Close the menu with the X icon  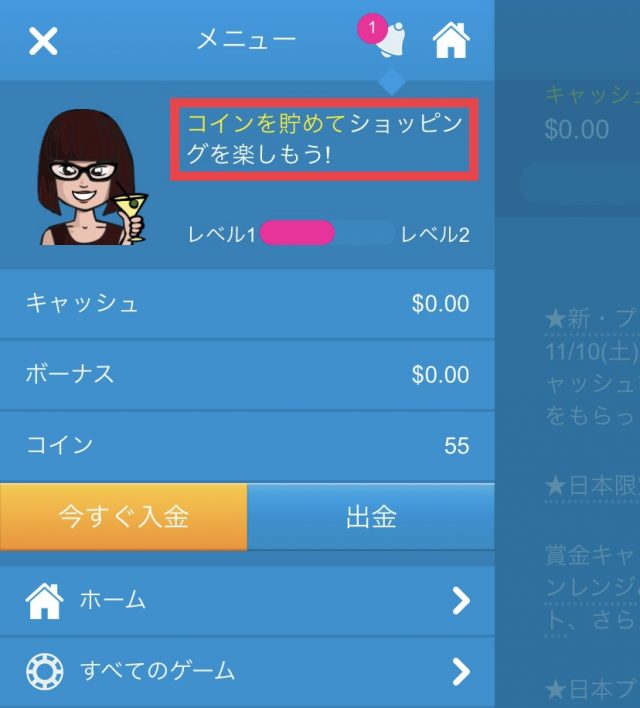point(43,41)
